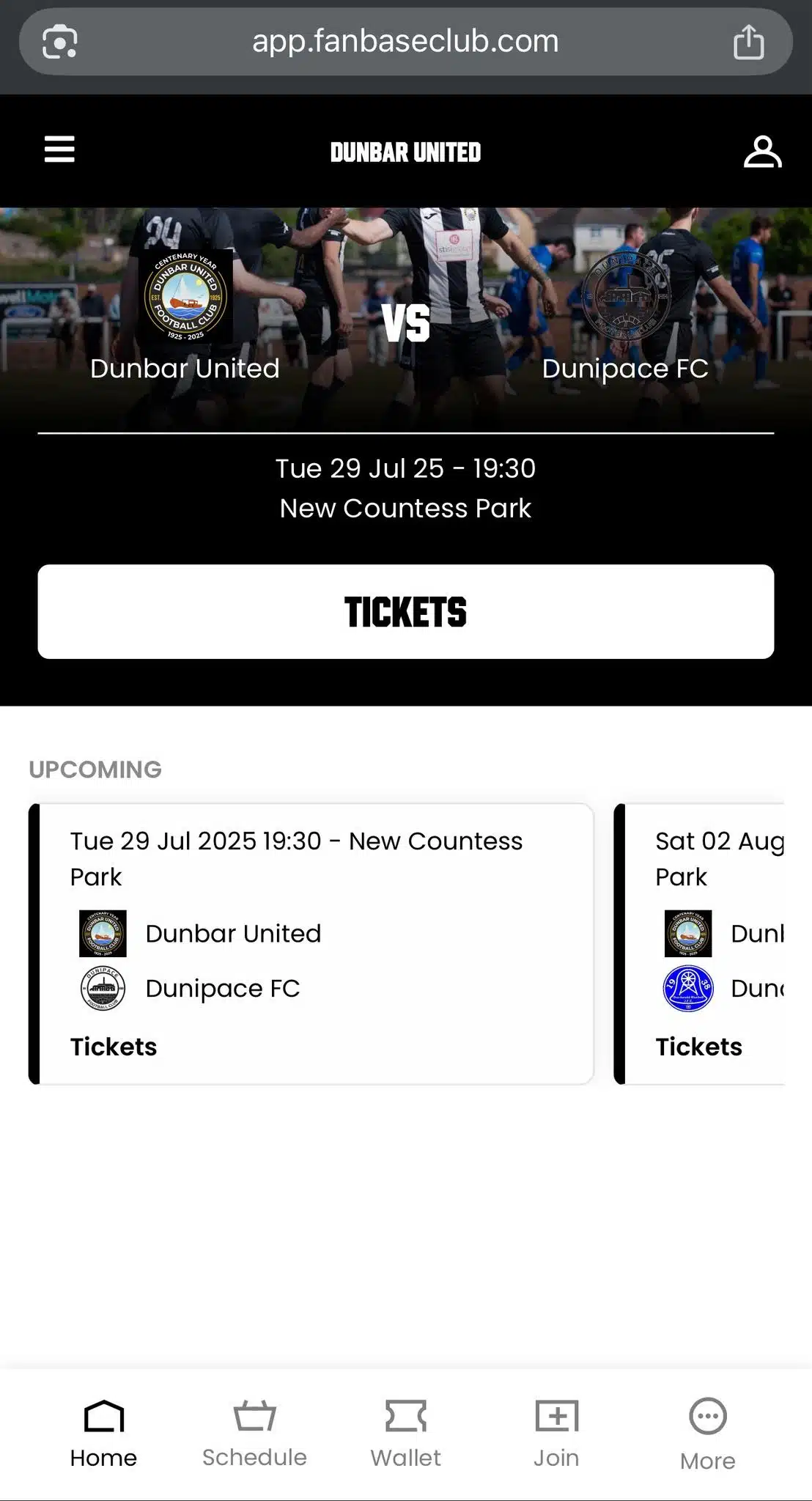Open the hamburger menu
Image resolution: width=812 pixels, height=1501 pixels.
(59, 150)
